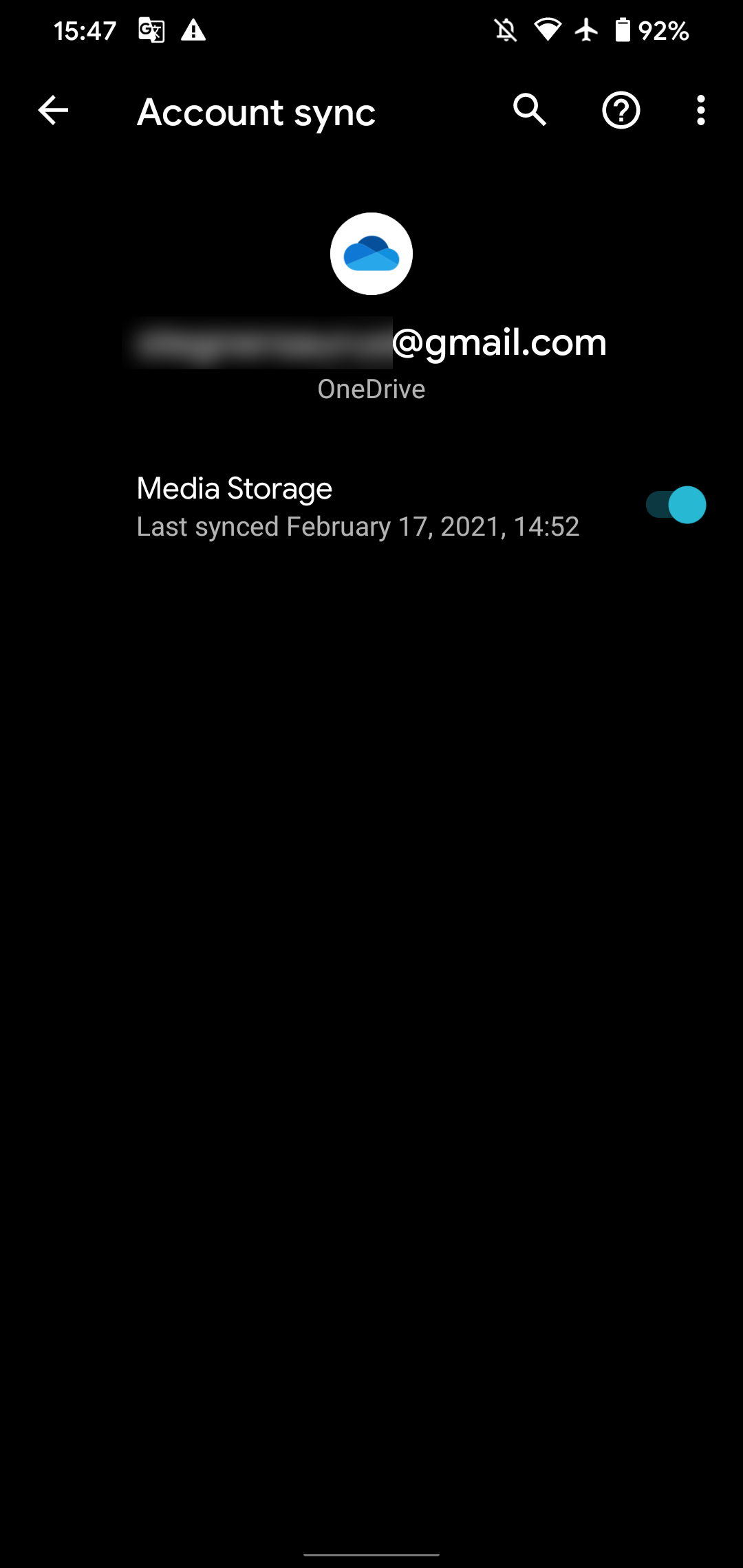This screenshot has height=1568, width=743.
Task: Go back using the arrow icon
Action: point(52,111)
